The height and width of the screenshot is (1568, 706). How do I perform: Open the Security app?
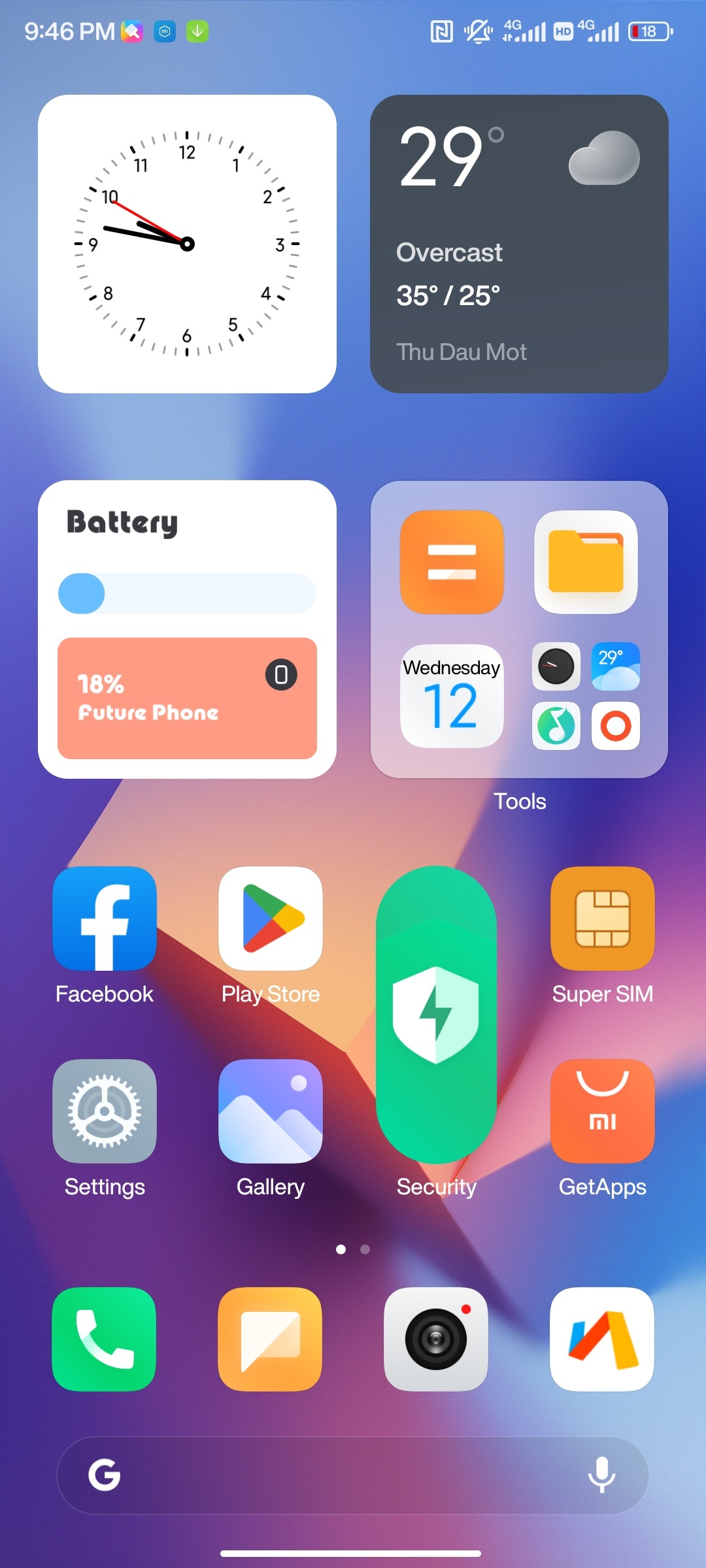click(436, 1015)
